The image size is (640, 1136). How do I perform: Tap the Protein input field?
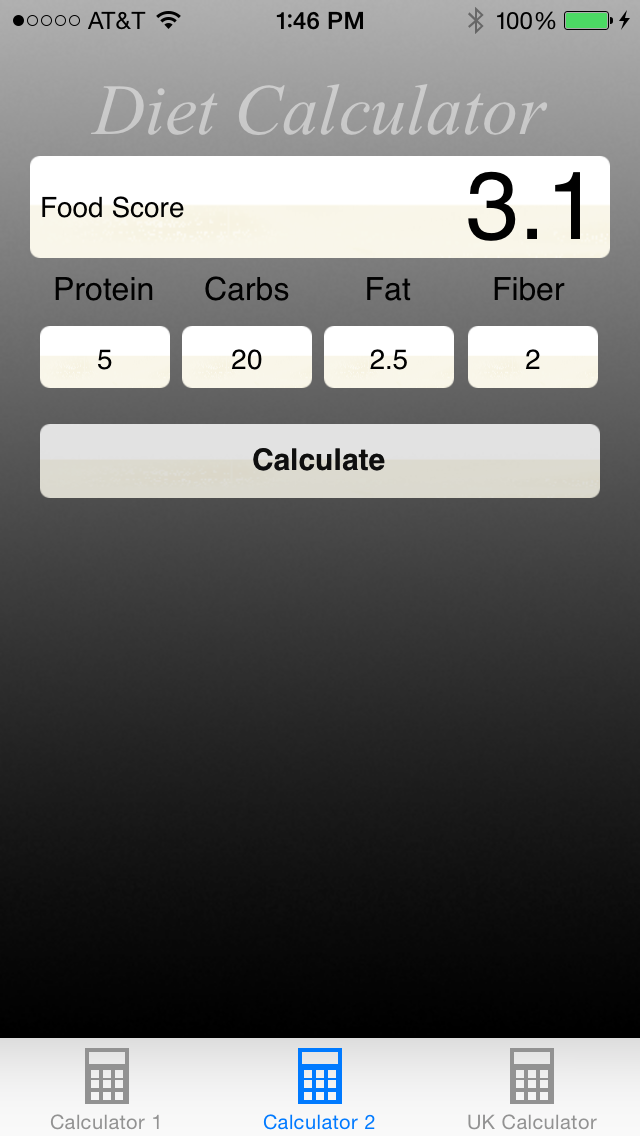tap(105, 358)
